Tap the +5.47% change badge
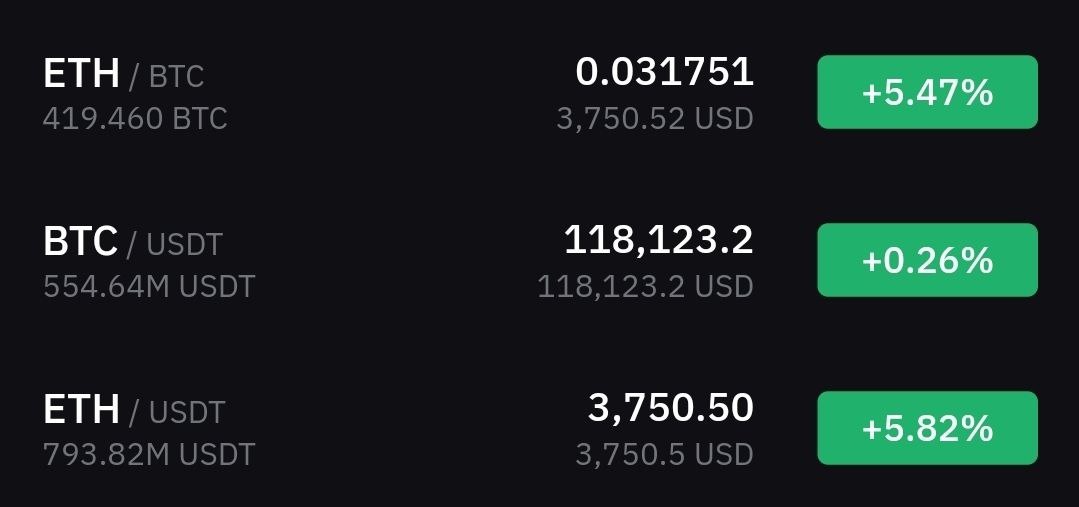 click(927, 93)
